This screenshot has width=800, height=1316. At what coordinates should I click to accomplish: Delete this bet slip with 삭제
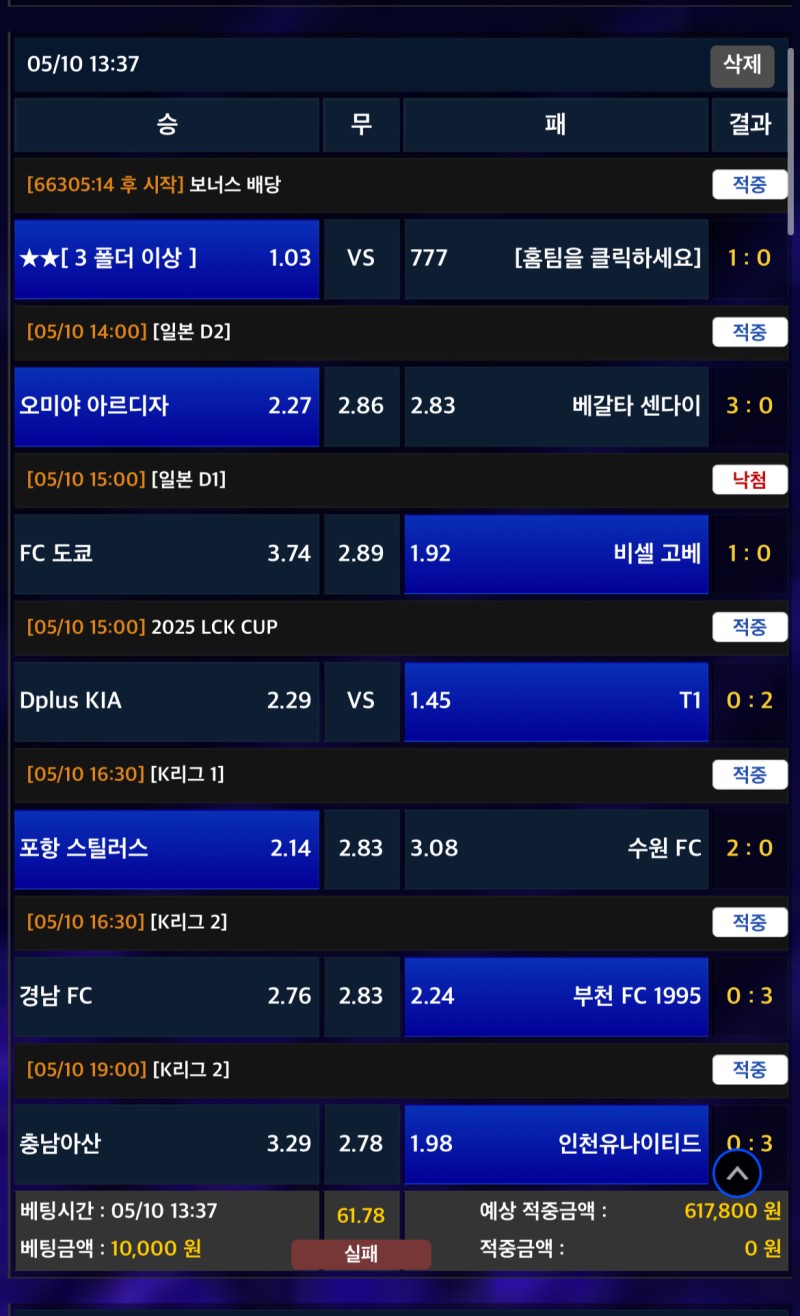pyautogui.click(x=742, y=66)
